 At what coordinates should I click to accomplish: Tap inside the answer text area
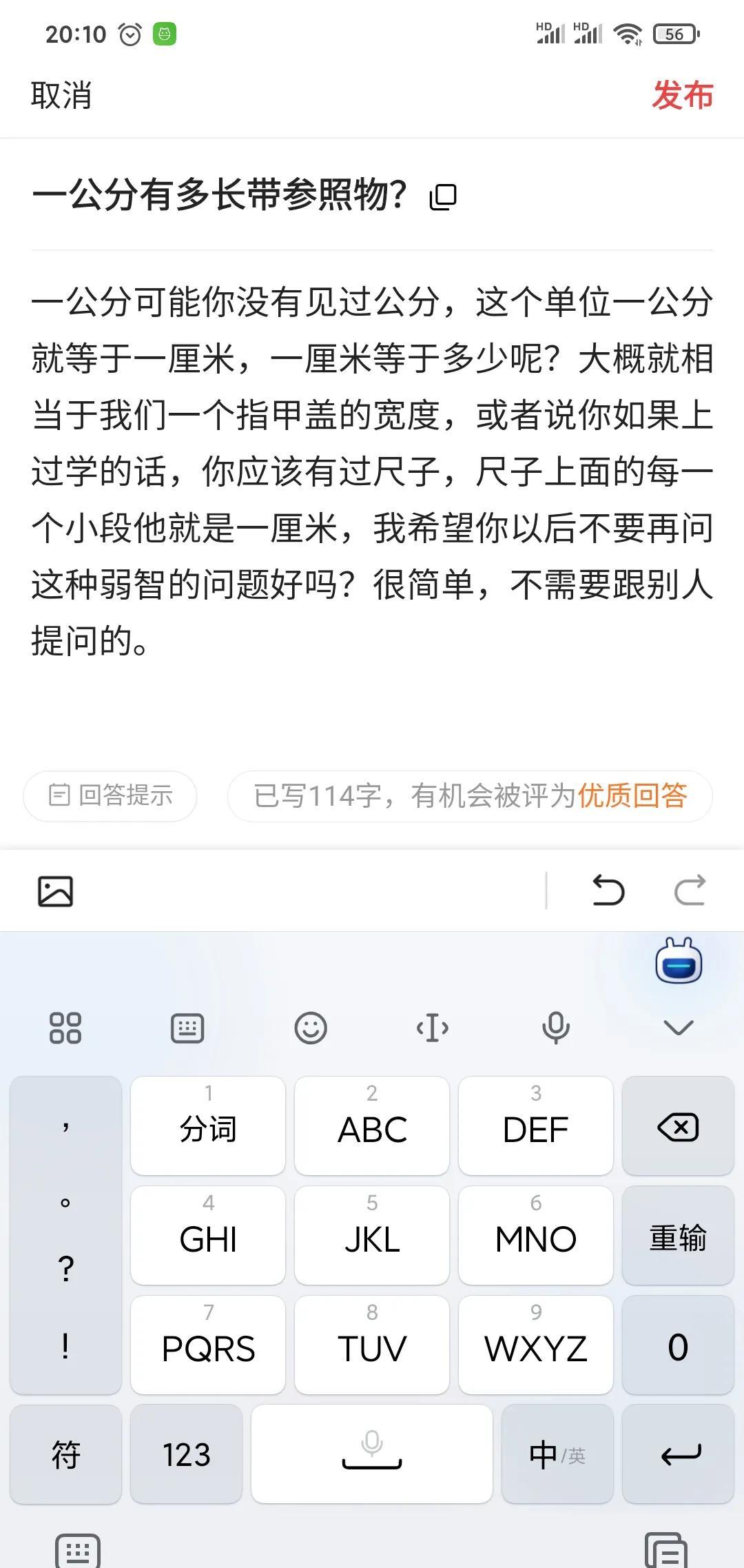pos(372,469)
